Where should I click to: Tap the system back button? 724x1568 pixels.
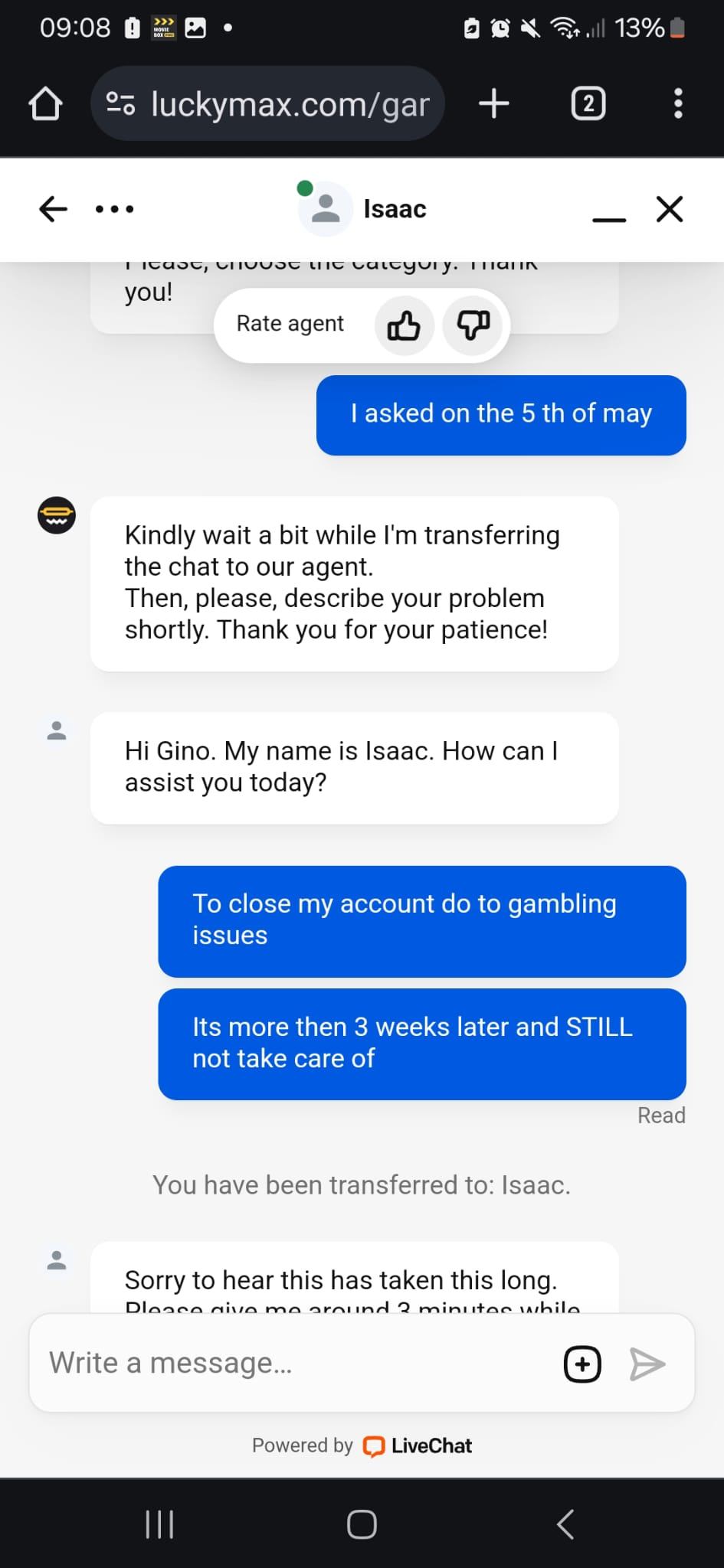tap(565, 1524)
